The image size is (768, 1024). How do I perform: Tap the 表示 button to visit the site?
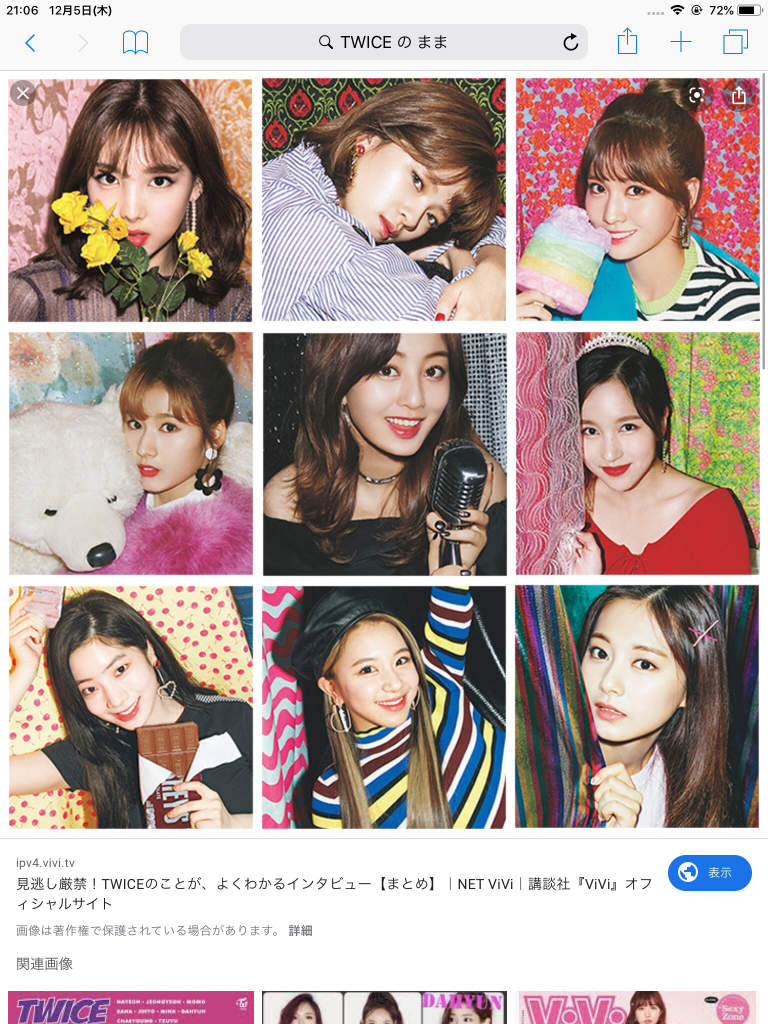(710, 873)
